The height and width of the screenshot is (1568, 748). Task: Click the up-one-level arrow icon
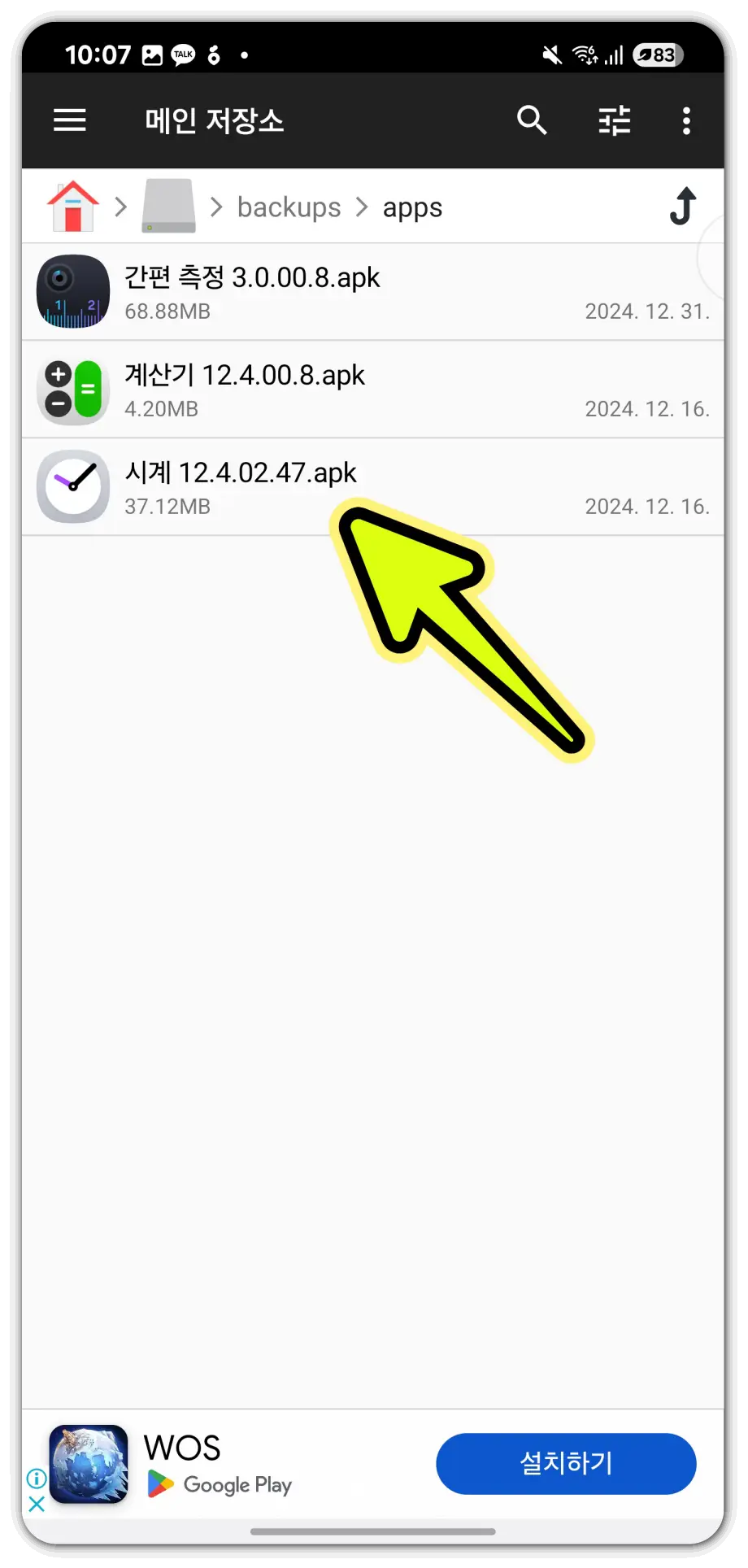(x=683, y=206)
